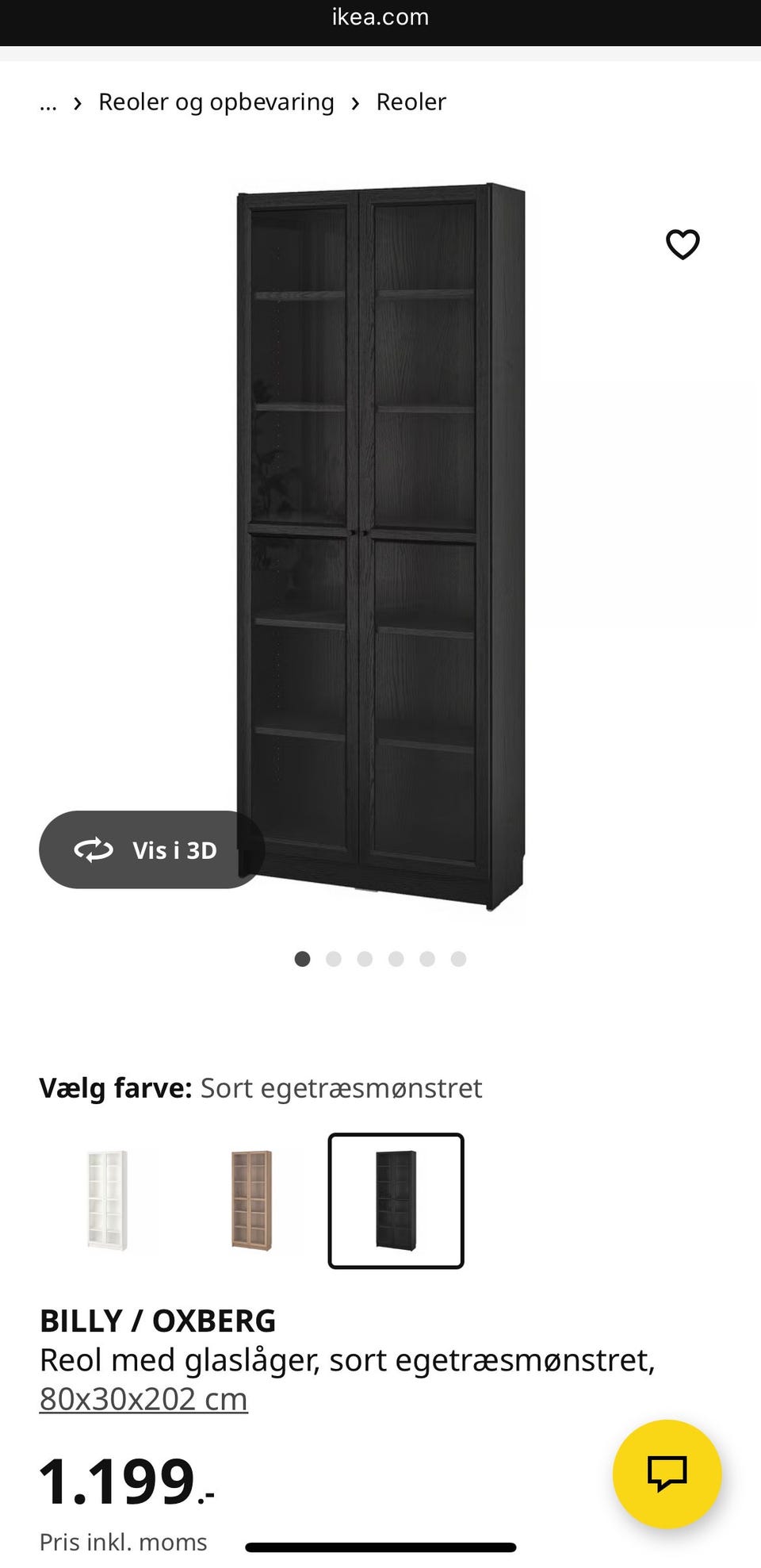Expand the breadcrumb chevron after Reoler og opbevaring
The image size is (761, 1568).
pos(355,102)
